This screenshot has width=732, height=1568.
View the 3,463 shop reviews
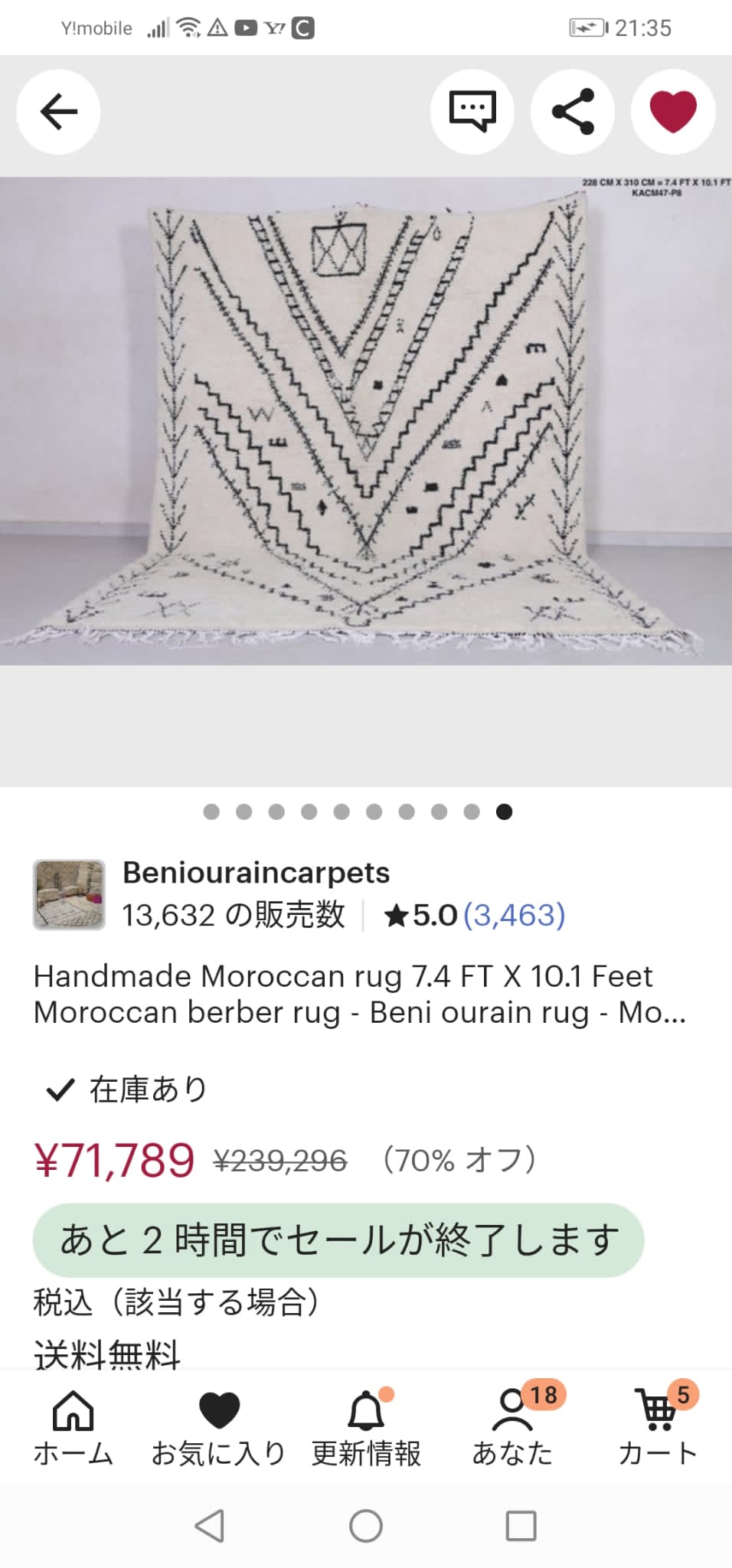[515, 915]
